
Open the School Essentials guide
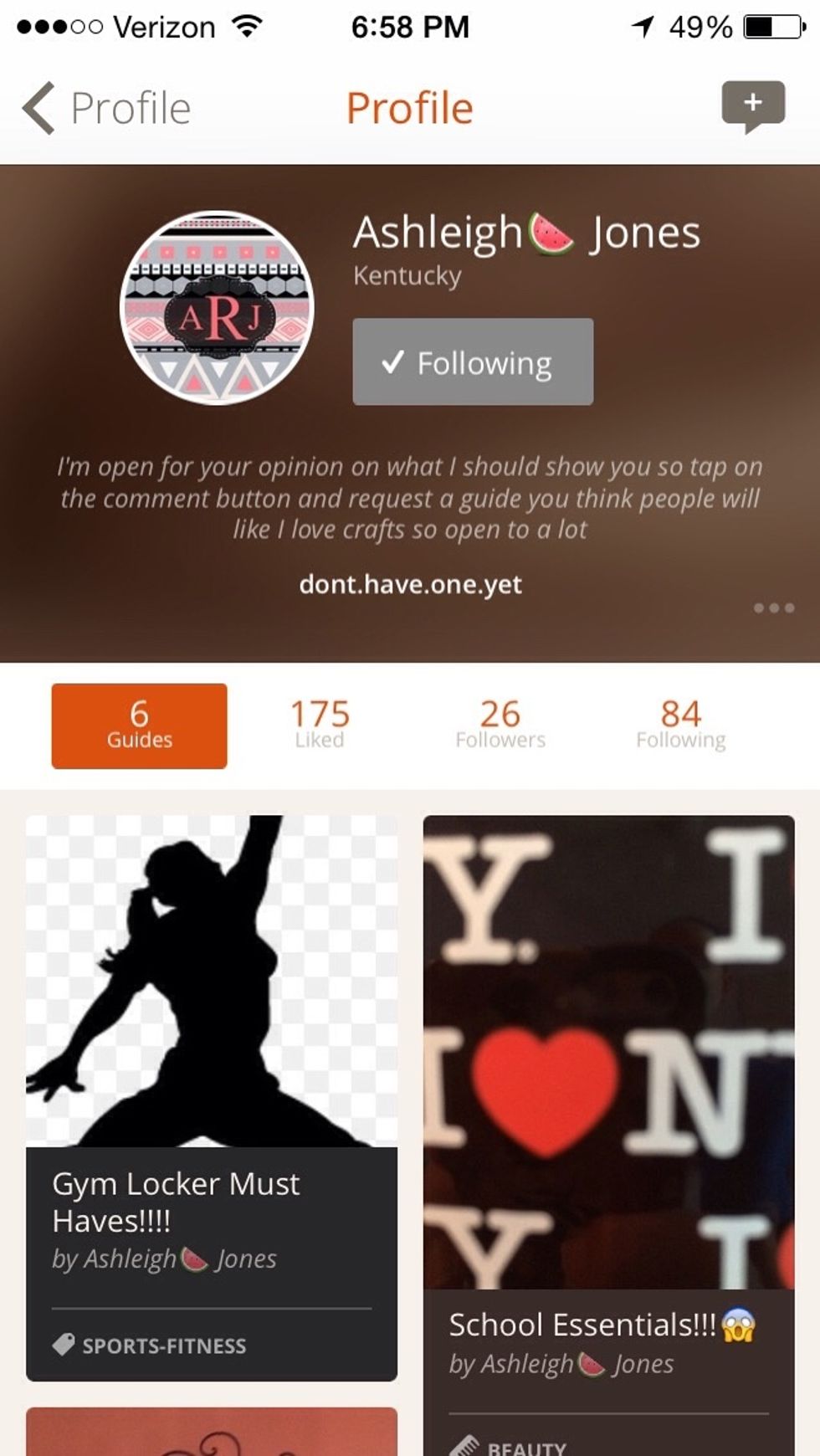608,1130
